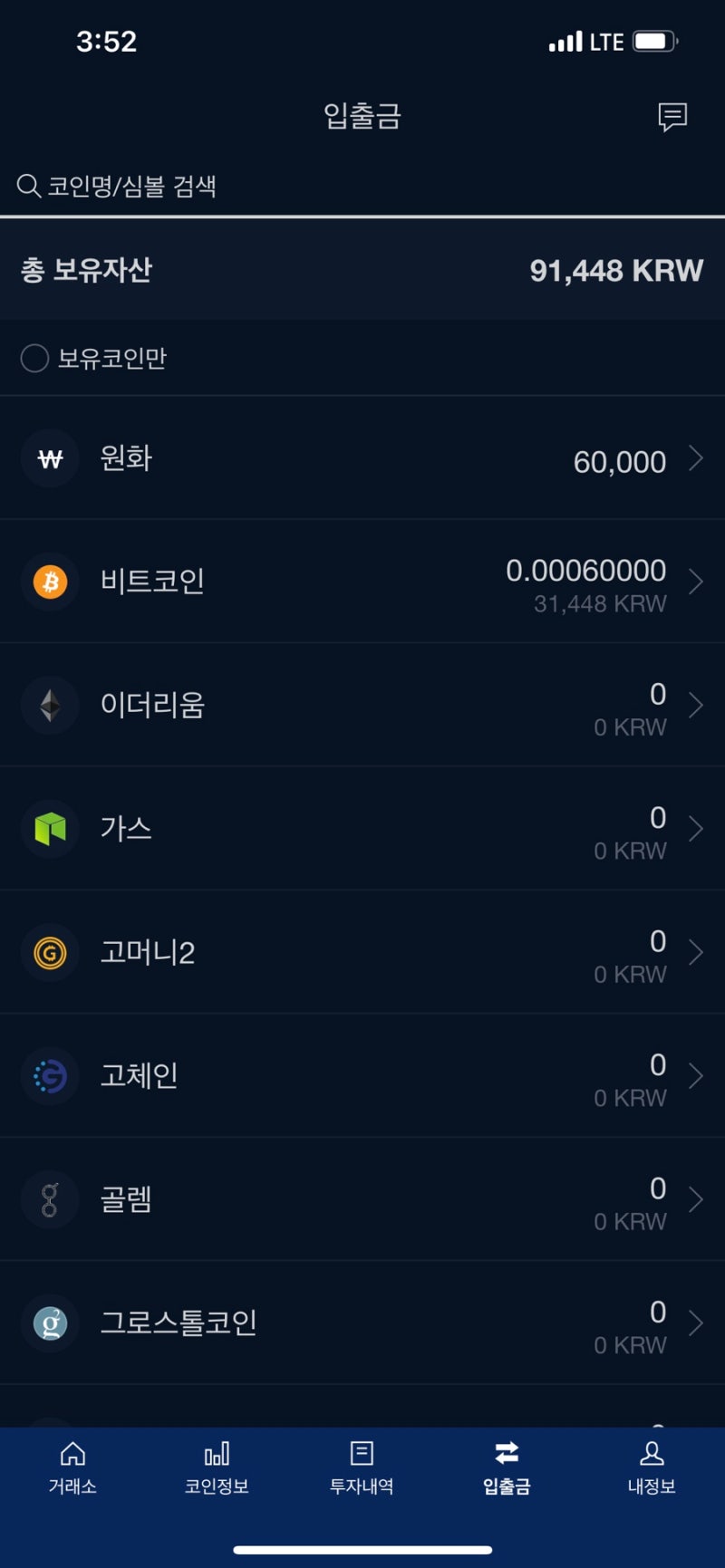
Task: Tap the GAS (NEO green) coin icon
Action: [x=50, y=829]
